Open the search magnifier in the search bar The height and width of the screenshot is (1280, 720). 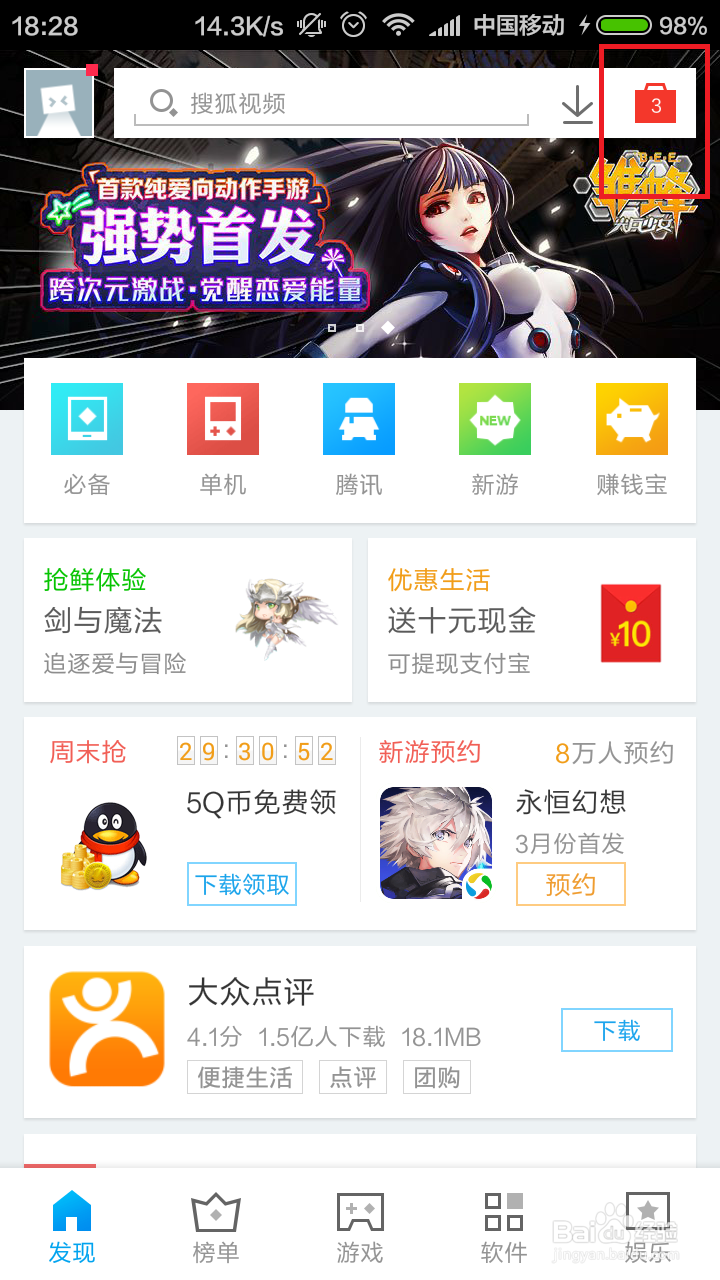coord(160,103)
